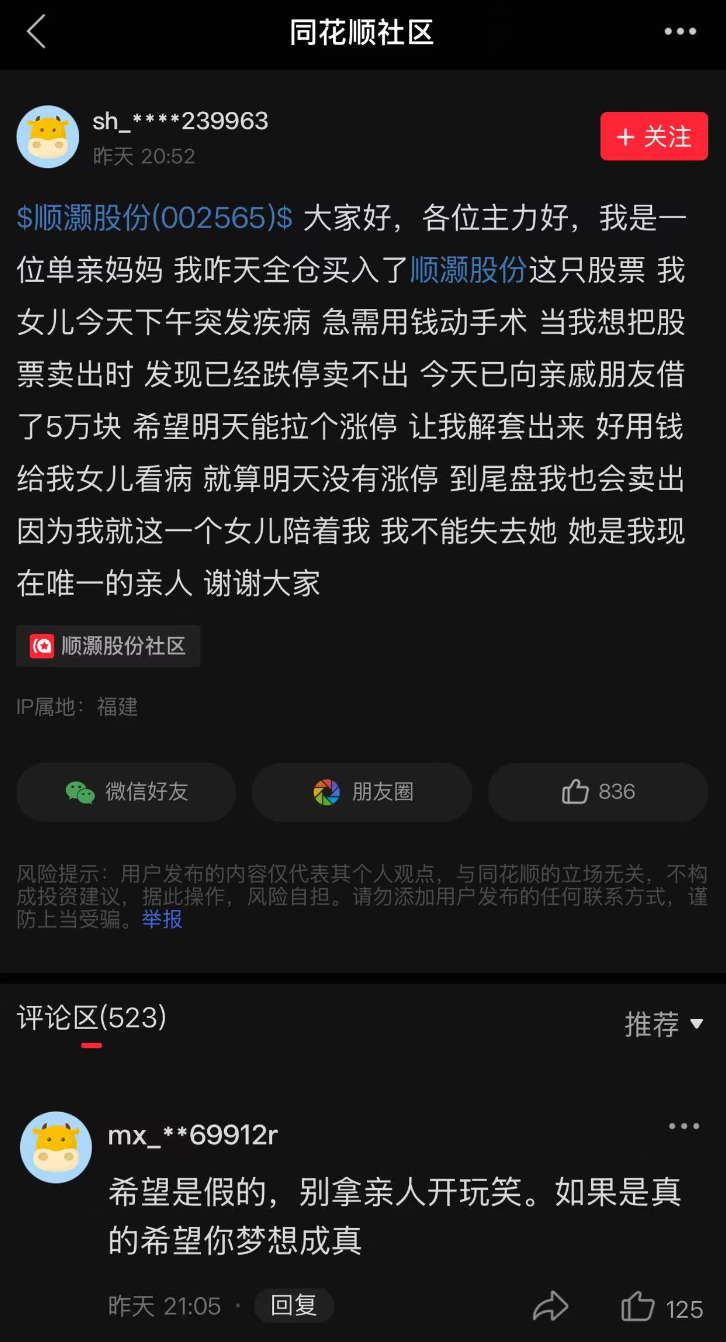
Task: Share the post to 微信好友
Action: tap(126, 792)
